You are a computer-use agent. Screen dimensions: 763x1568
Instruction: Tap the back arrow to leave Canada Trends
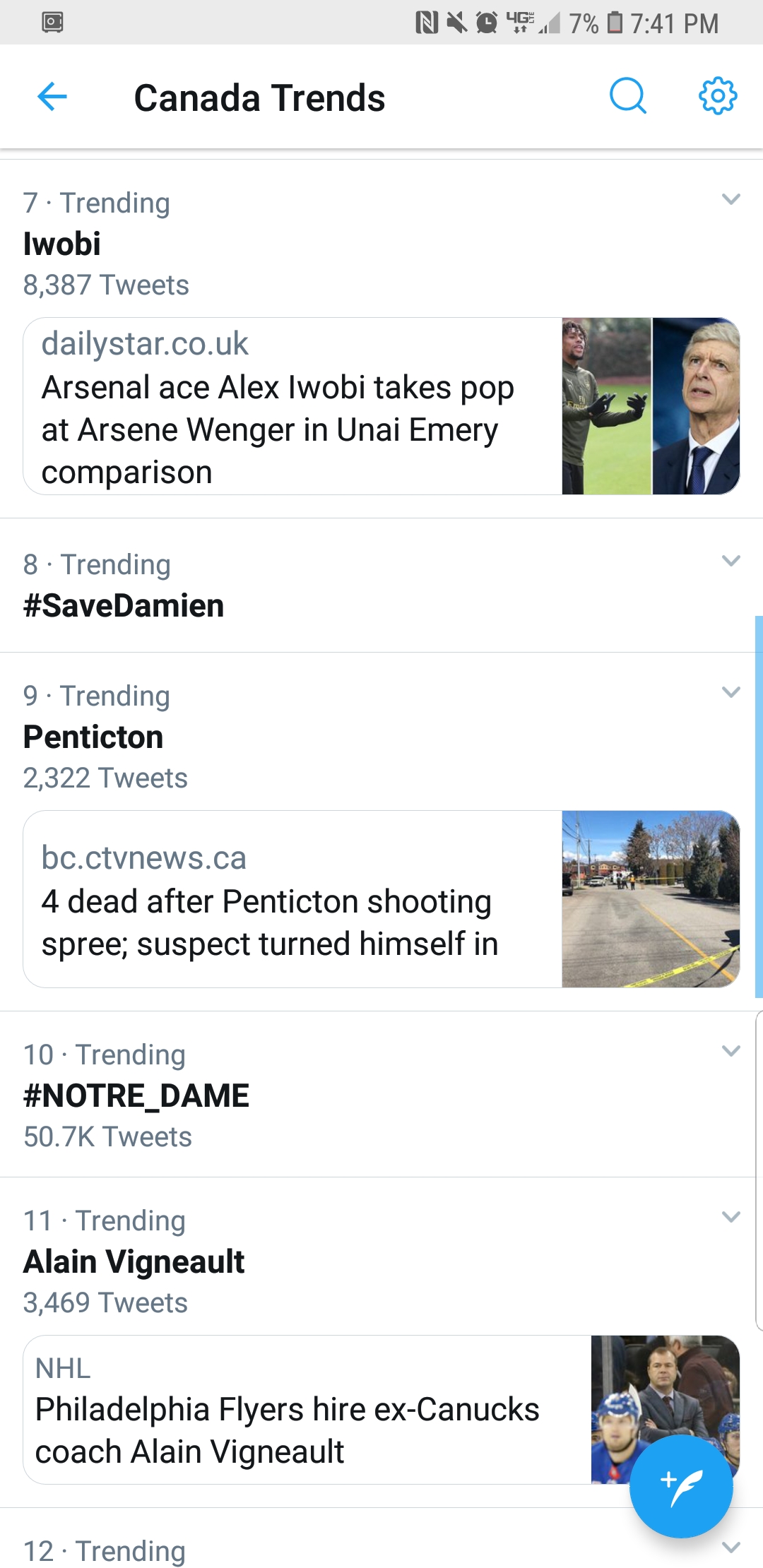pos(50,97)
